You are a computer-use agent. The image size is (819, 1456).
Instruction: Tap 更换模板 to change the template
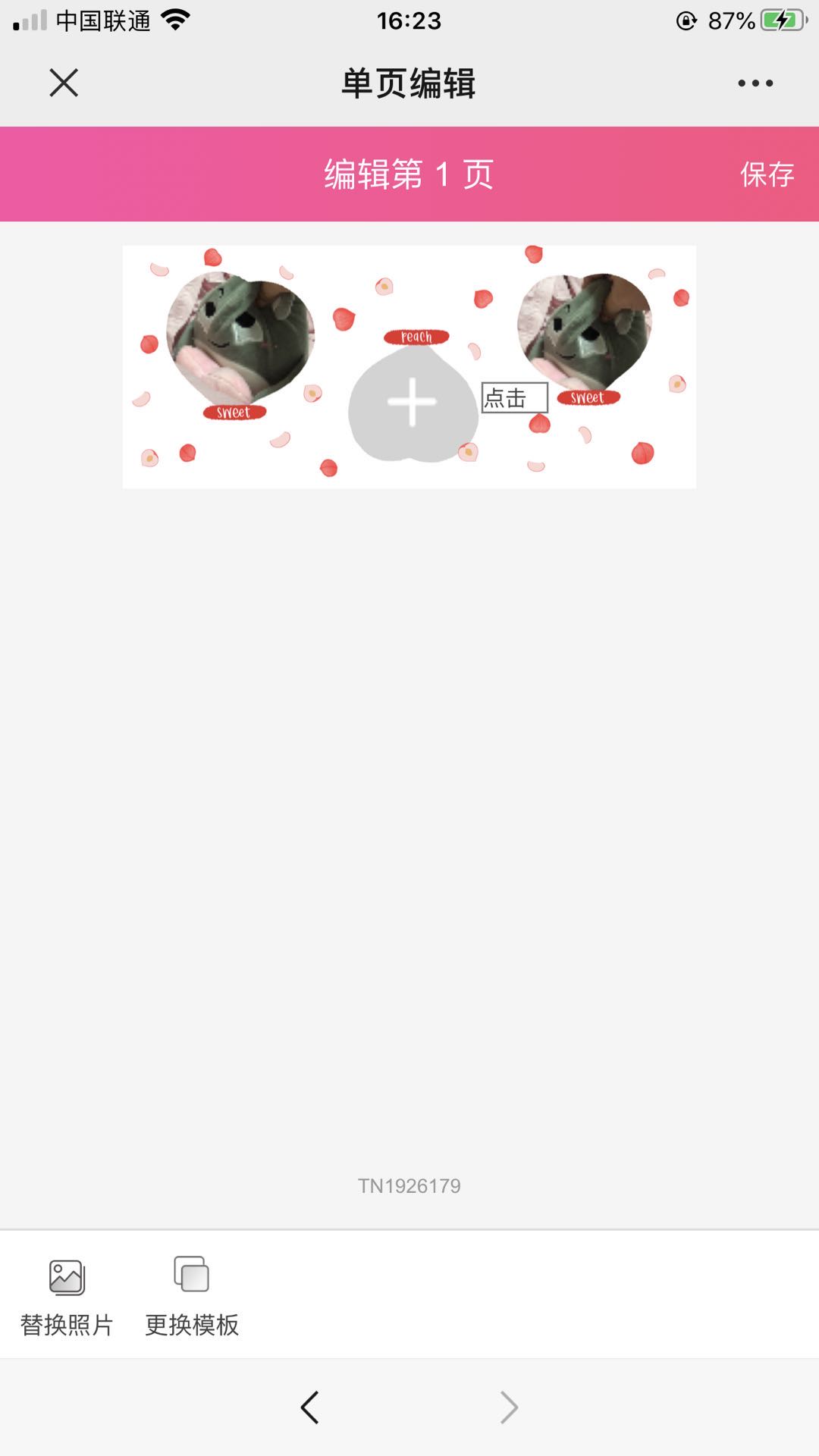pyautogui.click(x=192, y=1296)
